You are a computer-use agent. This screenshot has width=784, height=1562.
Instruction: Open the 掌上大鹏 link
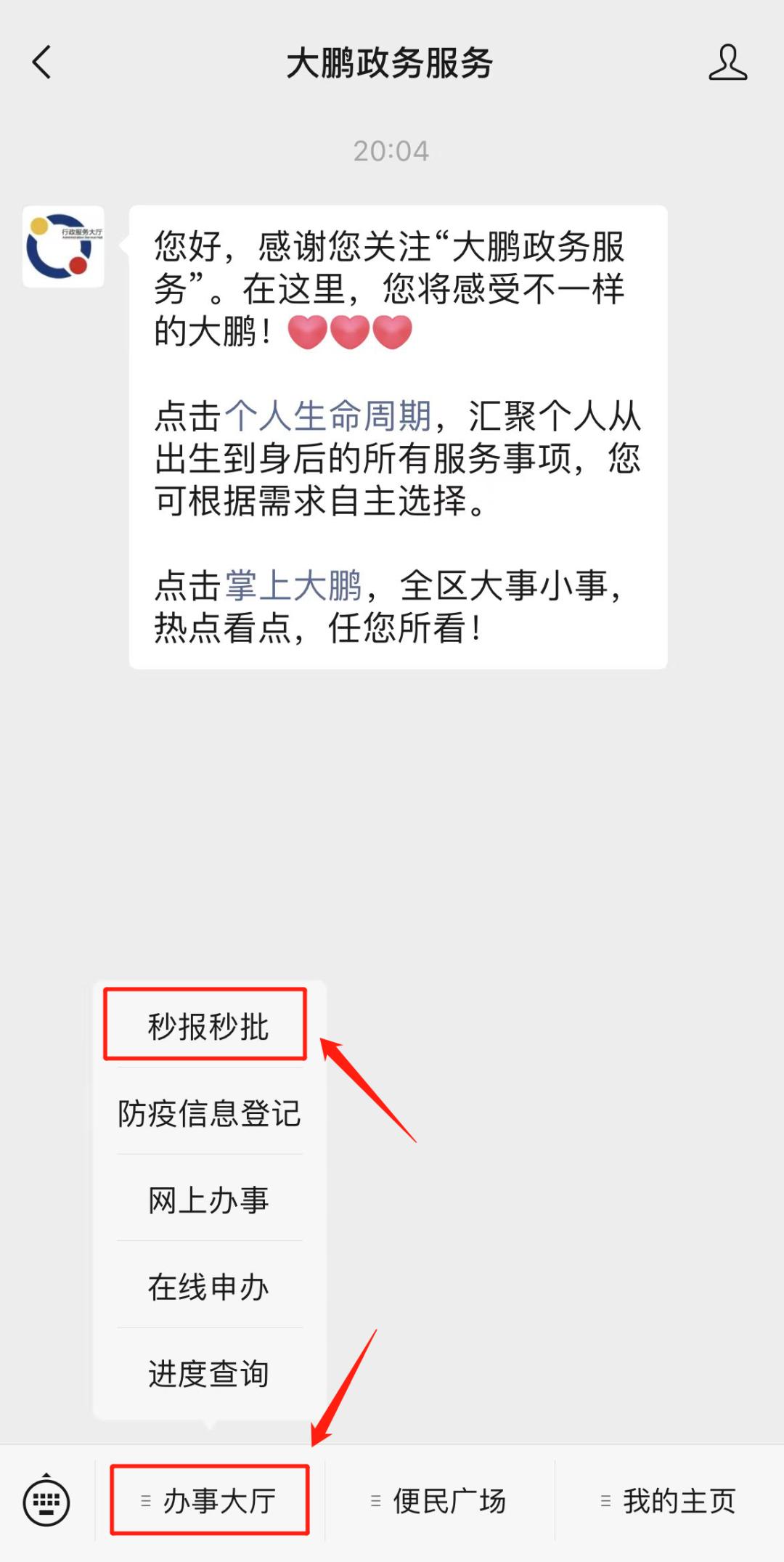tap(293, 586)
